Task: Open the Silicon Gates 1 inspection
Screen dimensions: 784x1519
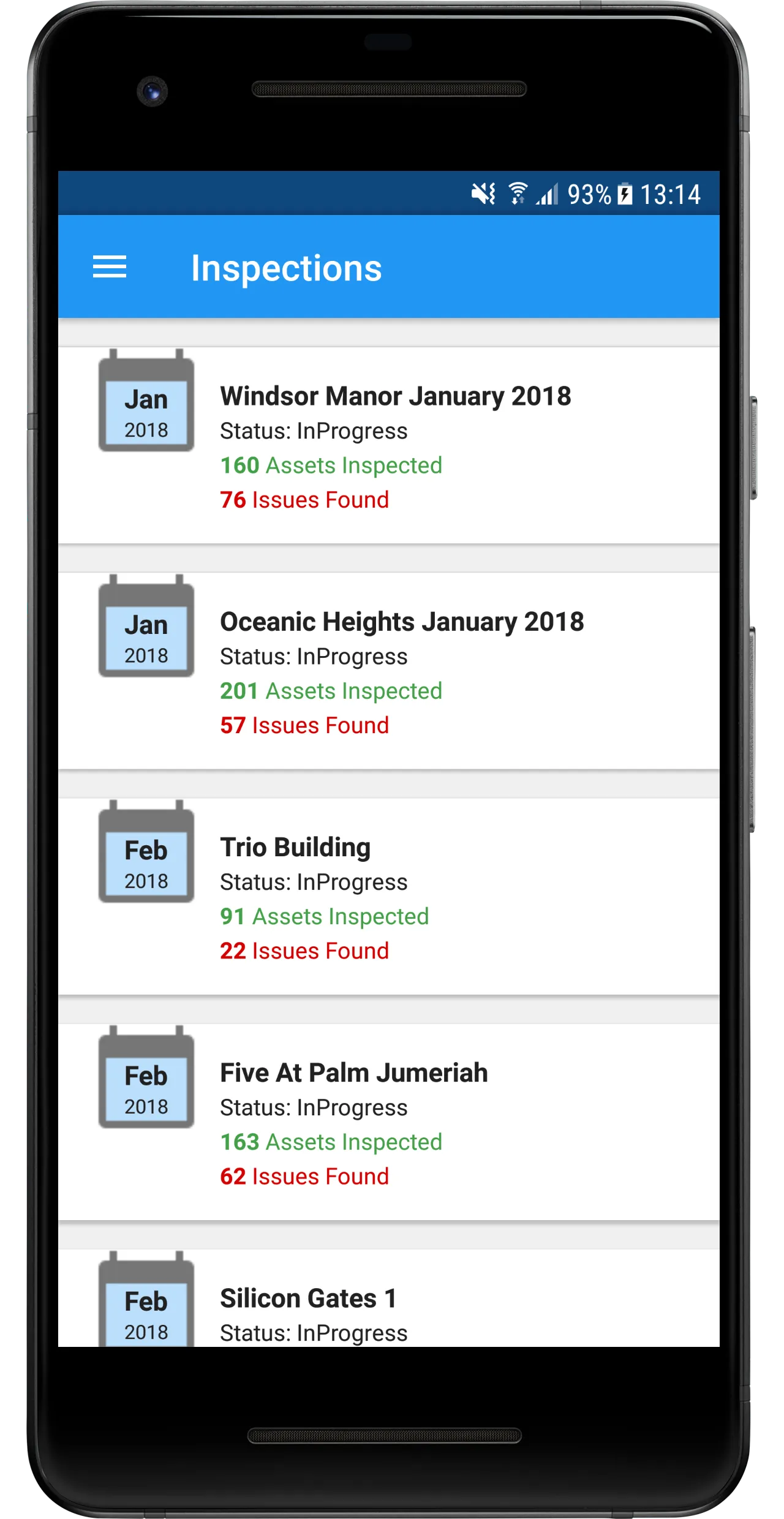Action: point(389,1298)
